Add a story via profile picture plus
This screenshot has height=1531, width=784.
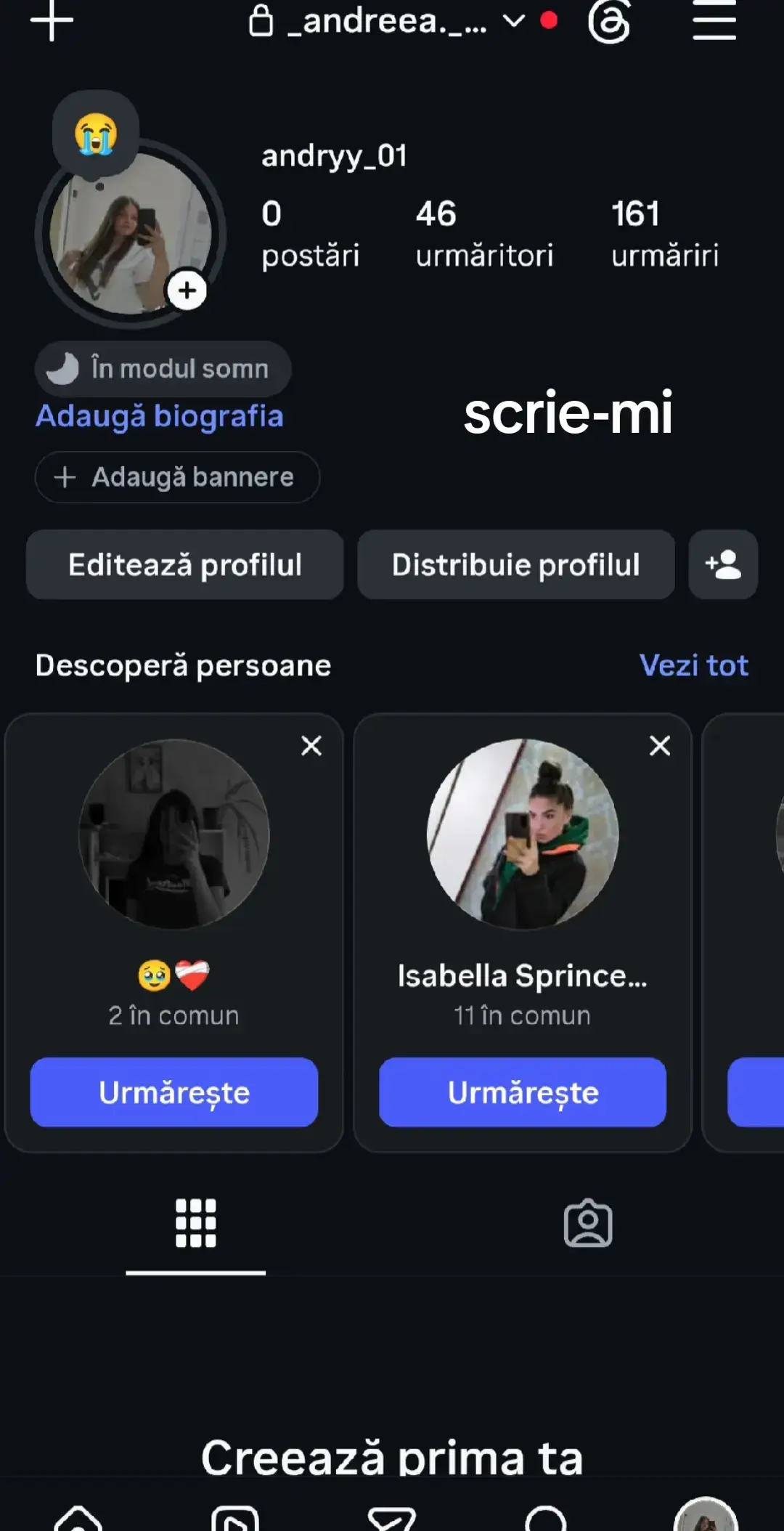(187, 291)
